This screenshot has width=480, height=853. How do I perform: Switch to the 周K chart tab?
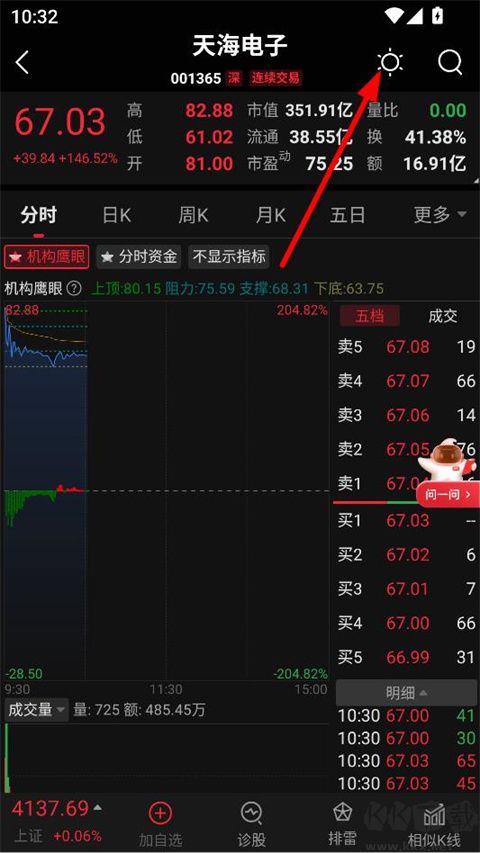[x=193, y=215]
